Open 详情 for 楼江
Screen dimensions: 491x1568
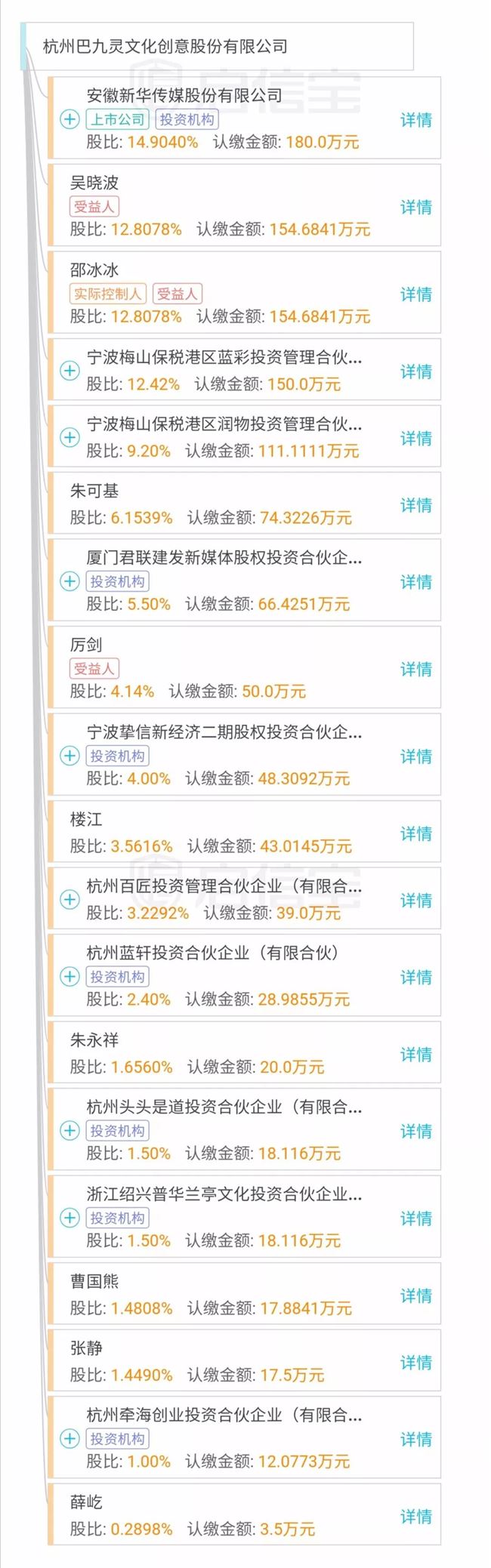click(x=415, y=833)
